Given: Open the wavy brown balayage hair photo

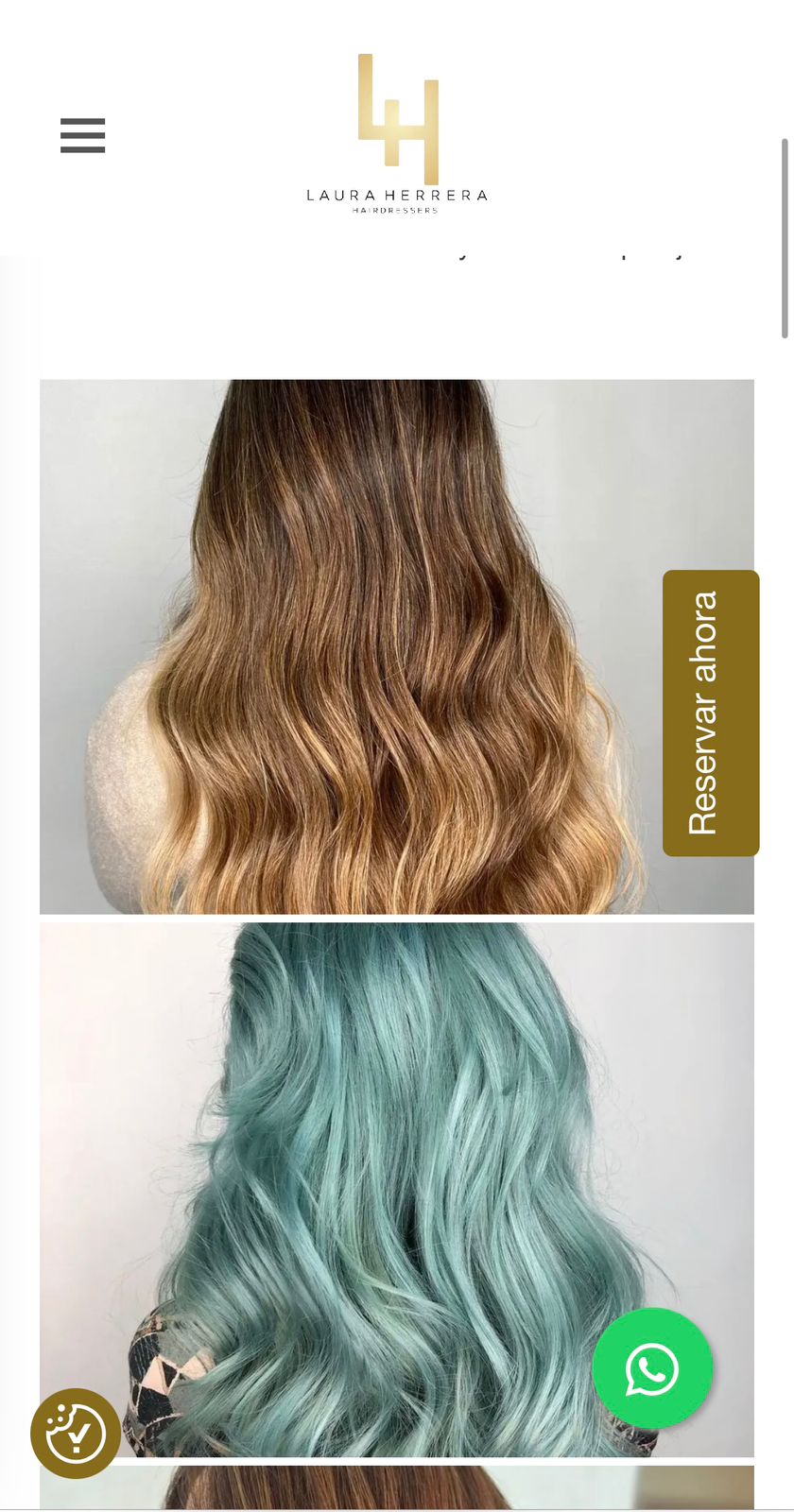Looking at the screenshot, I should coord(359,646).
